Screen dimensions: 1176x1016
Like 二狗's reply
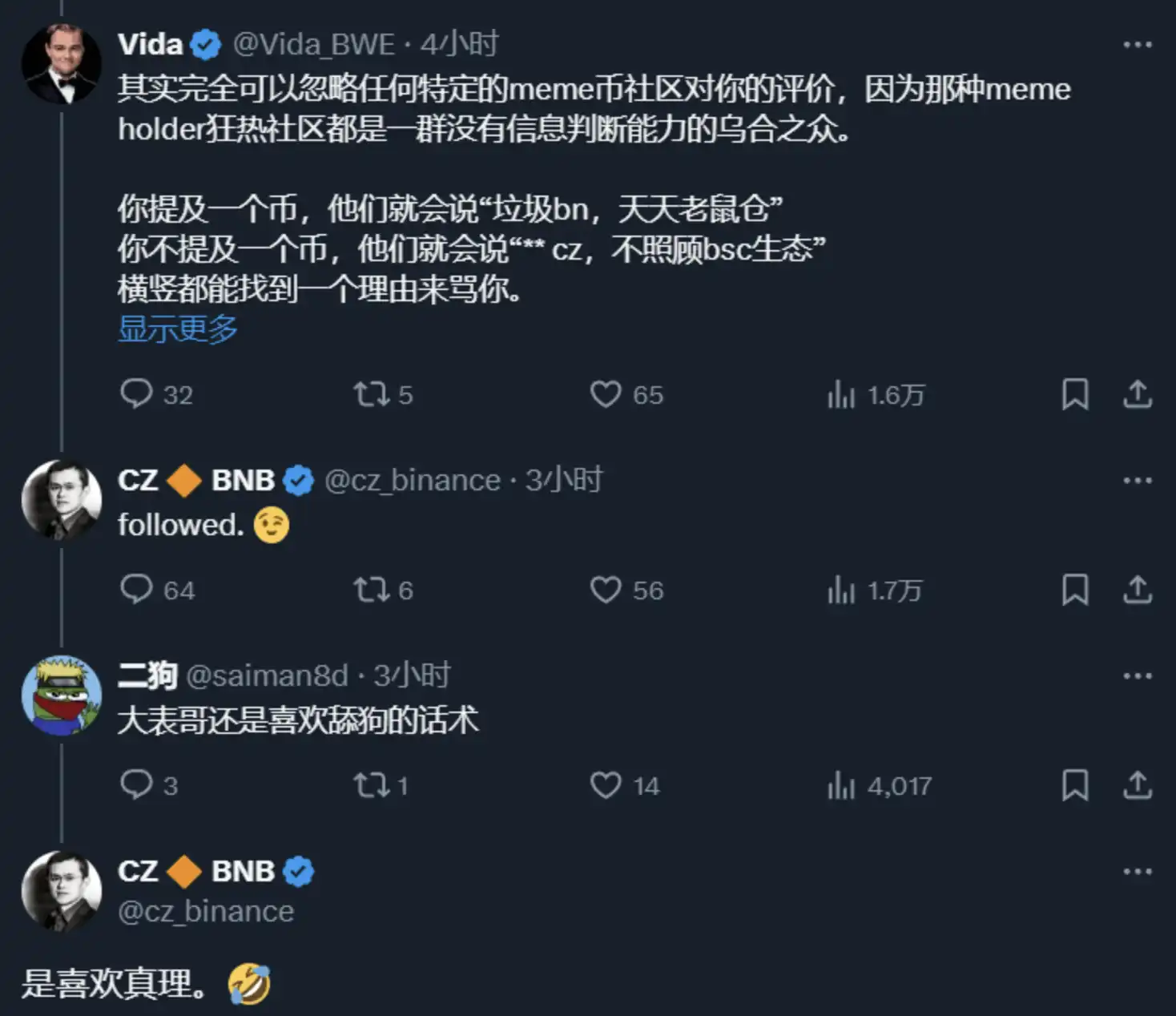(606, 785)
